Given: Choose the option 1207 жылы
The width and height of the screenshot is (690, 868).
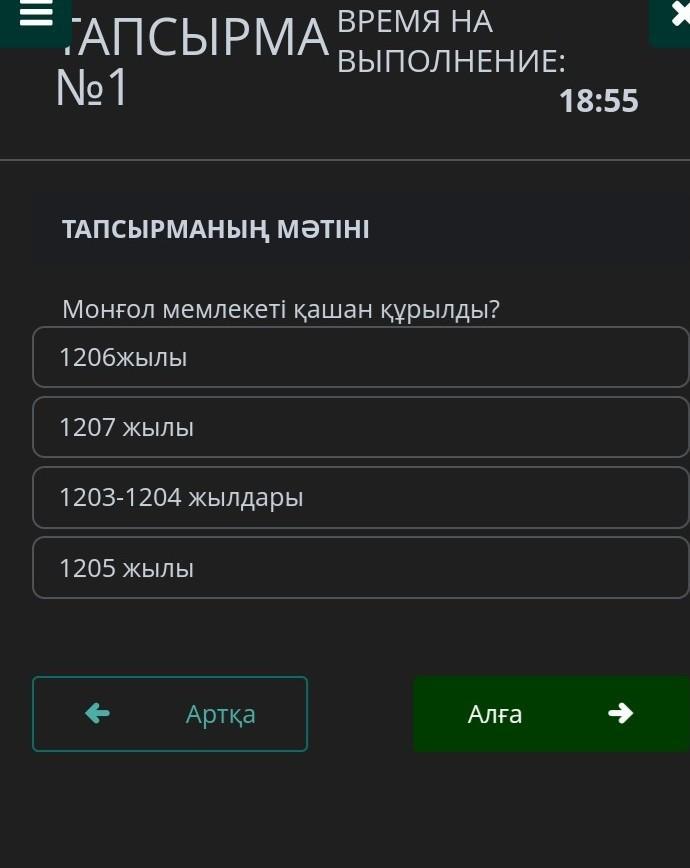Looking at the screenshot, I should (x=360, y=428).
